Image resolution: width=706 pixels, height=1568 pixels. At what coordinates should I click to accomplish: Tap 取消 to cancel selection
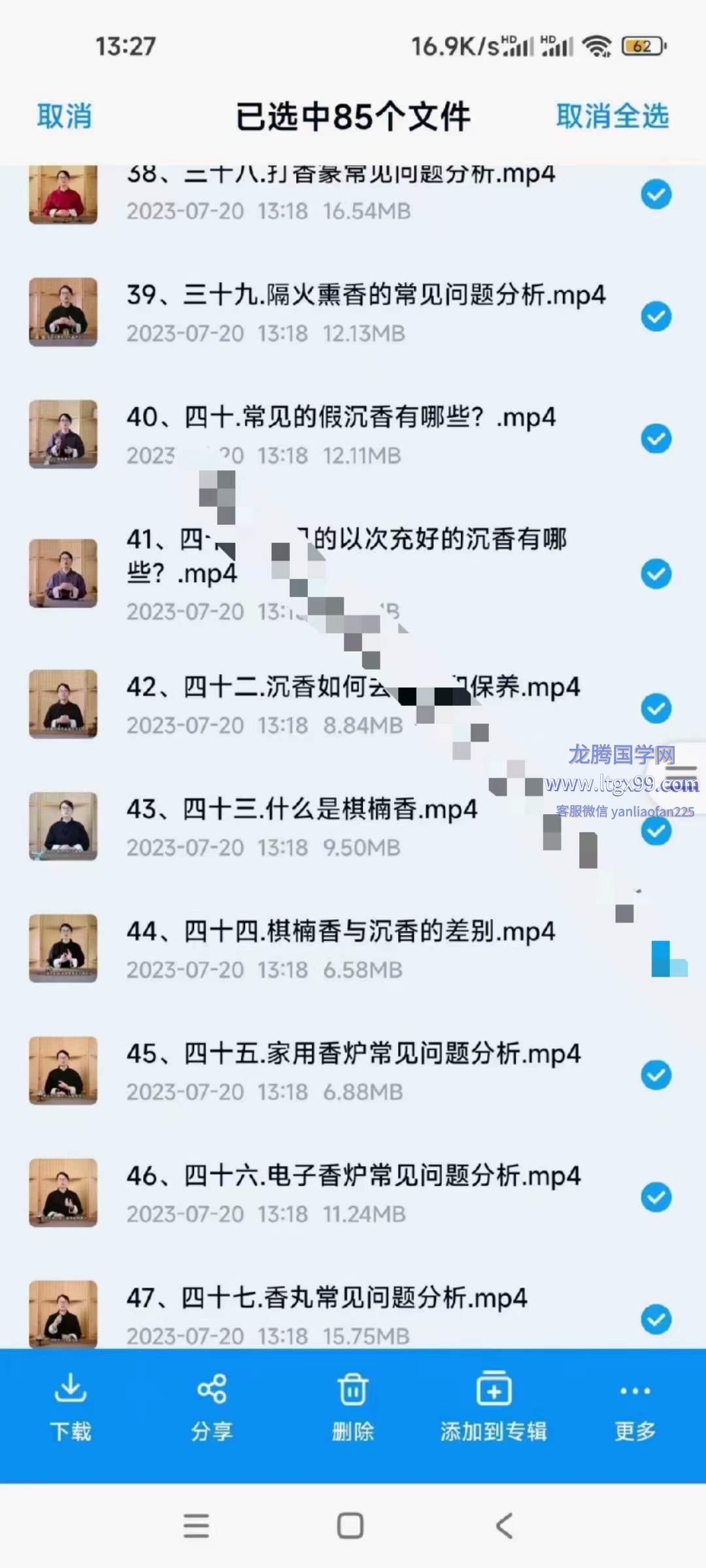[x=64, y=116]
